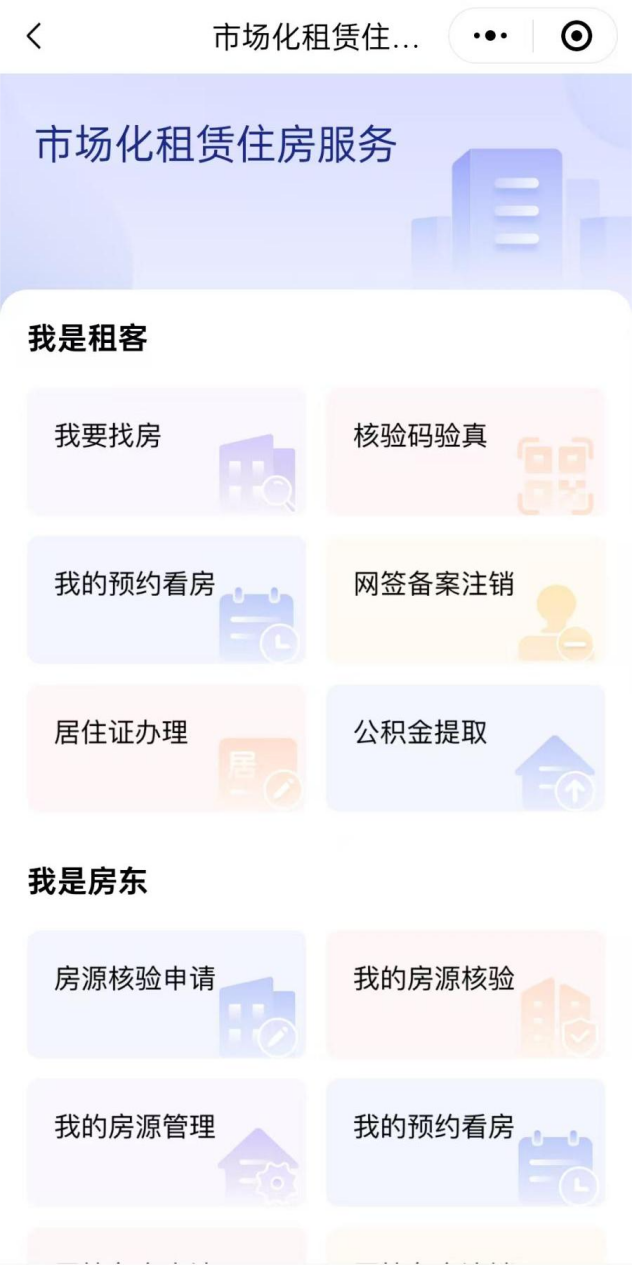Viewport: 632px width, 1265px height.
Task: Open 我的房源管理
Action: point(166,1142)
